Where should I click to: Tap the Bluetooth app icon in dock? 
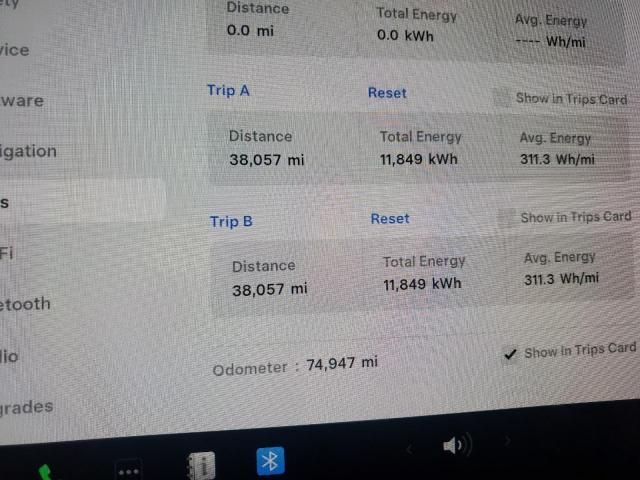click(x=270, y=461)
